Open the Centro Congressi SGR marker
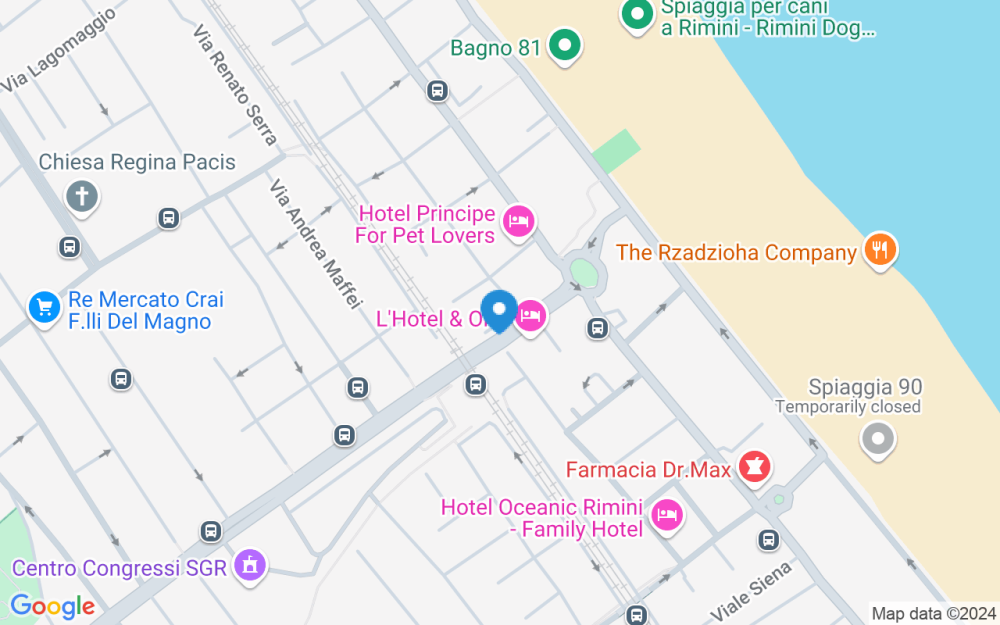The width and height of the screenshot is (1000, 625). click(248, 566)
